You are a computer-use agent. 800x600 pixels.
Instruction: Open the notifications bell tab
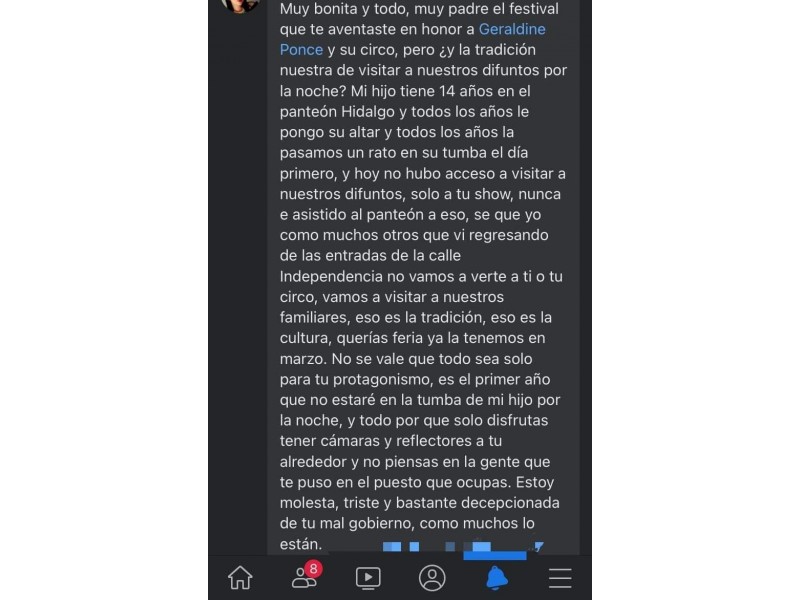click(x=496, y=577)
